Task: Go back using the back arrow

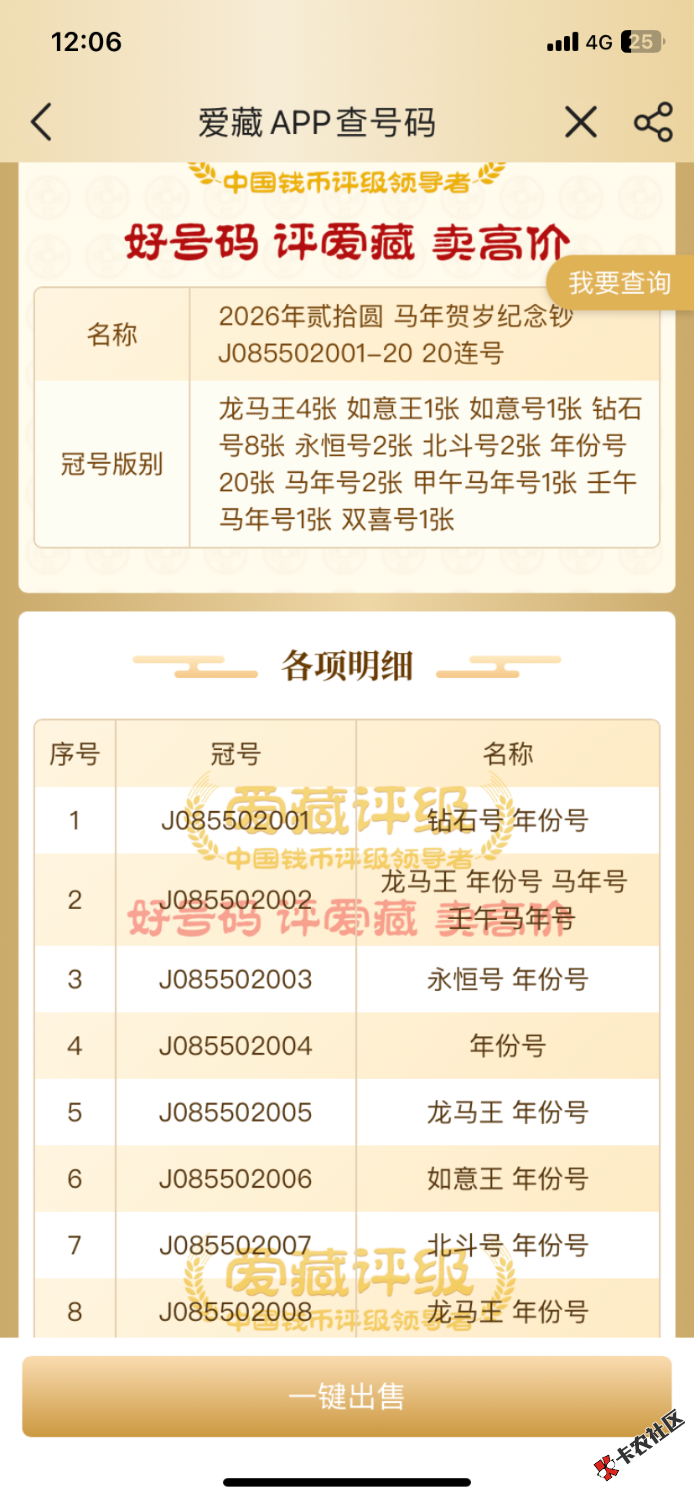Action: (x=41, y=123)
